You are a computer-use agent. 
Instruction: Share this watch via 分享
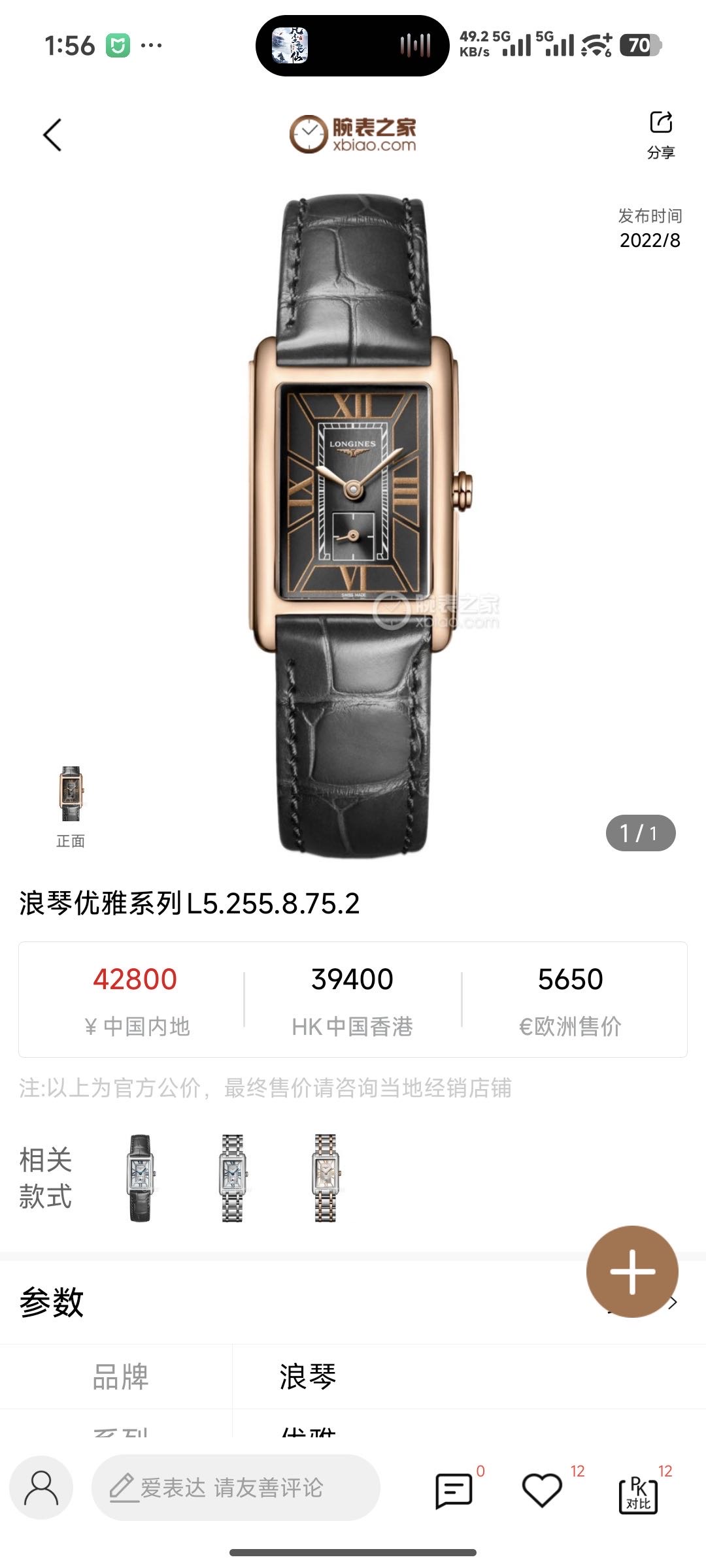point(660,134)
